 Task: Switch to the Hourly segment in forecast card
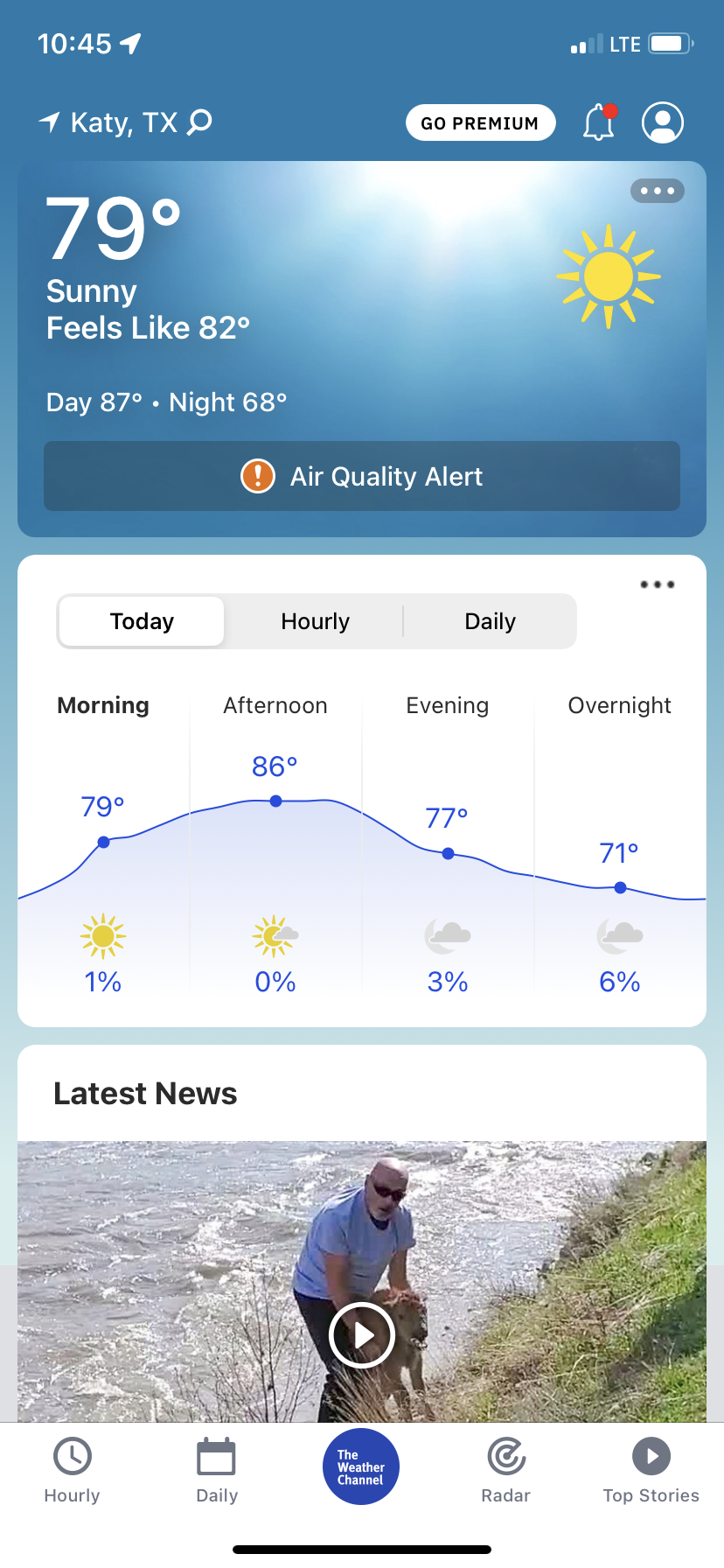pyautogui.click(x=315, y=621)
